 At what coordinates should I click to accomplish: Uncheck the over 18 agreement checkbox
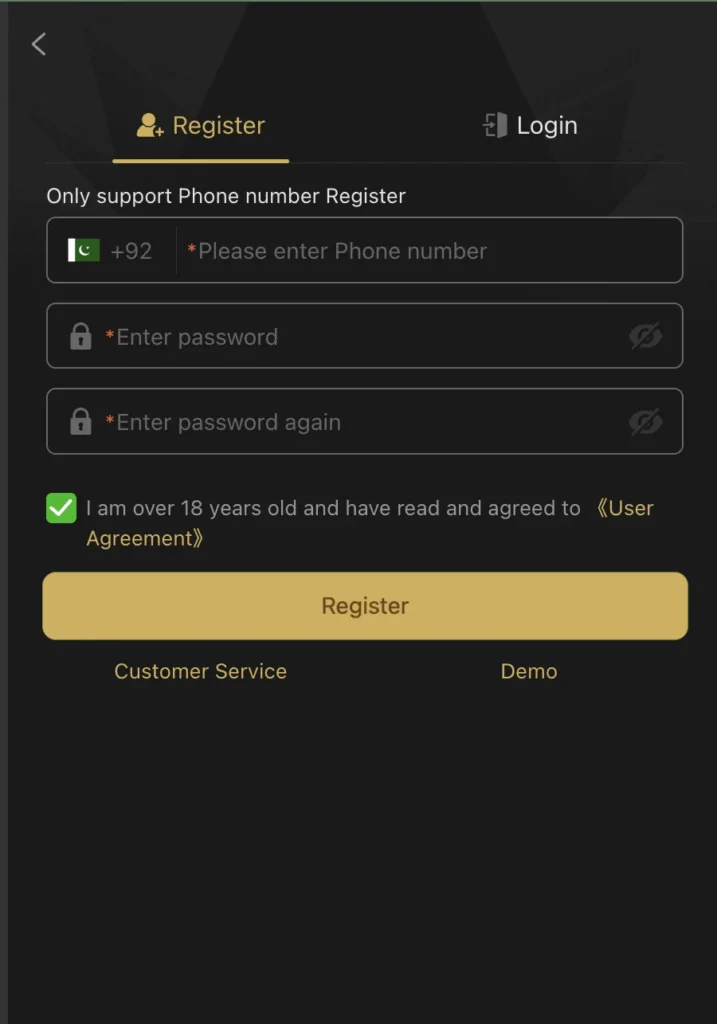(61, 508)
